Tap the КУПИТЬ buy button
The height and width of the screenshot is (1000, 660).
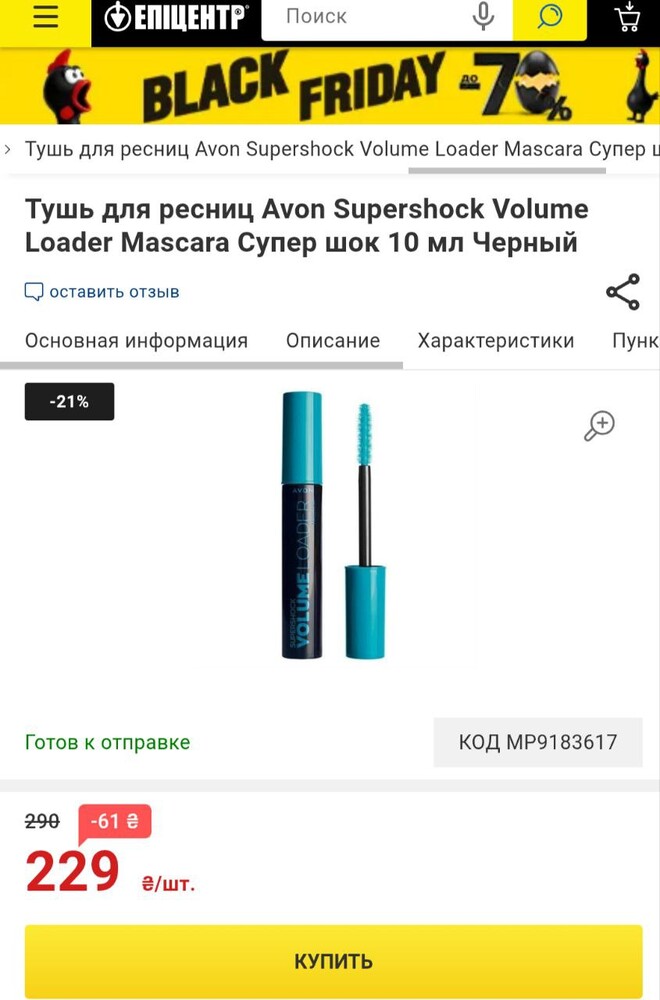point(333,961)
